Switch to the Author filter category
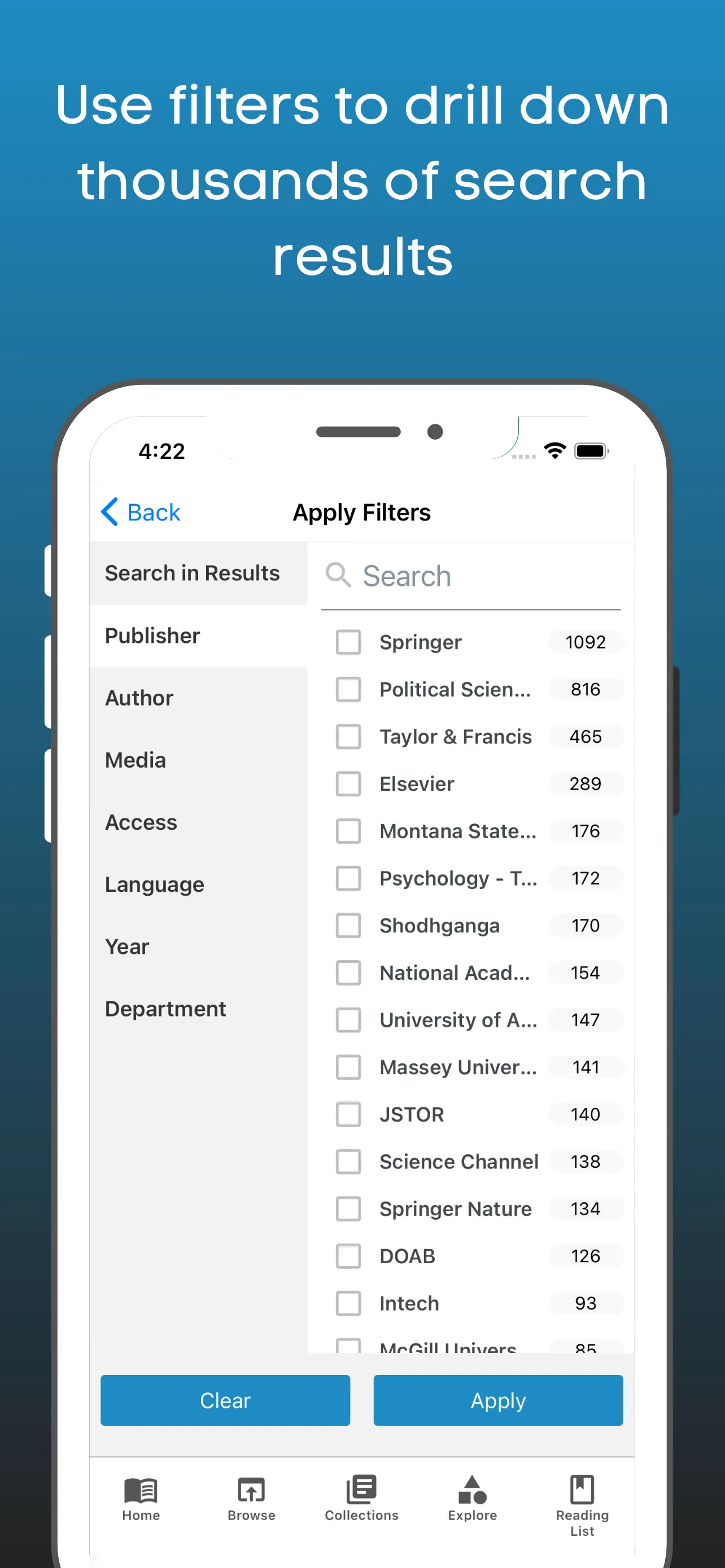 139,698
